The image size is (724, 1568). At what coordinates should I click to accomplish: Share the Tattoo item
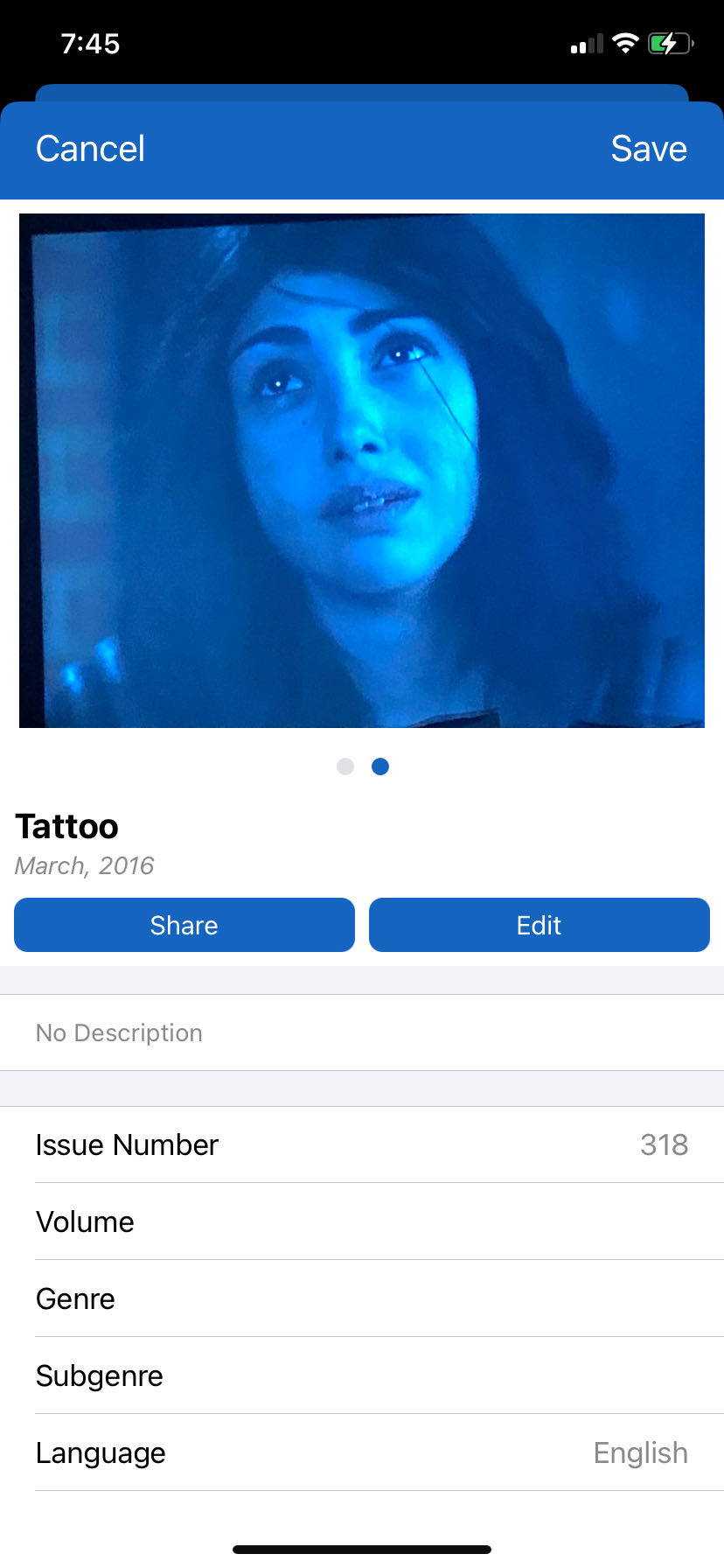tap(184, 925)
